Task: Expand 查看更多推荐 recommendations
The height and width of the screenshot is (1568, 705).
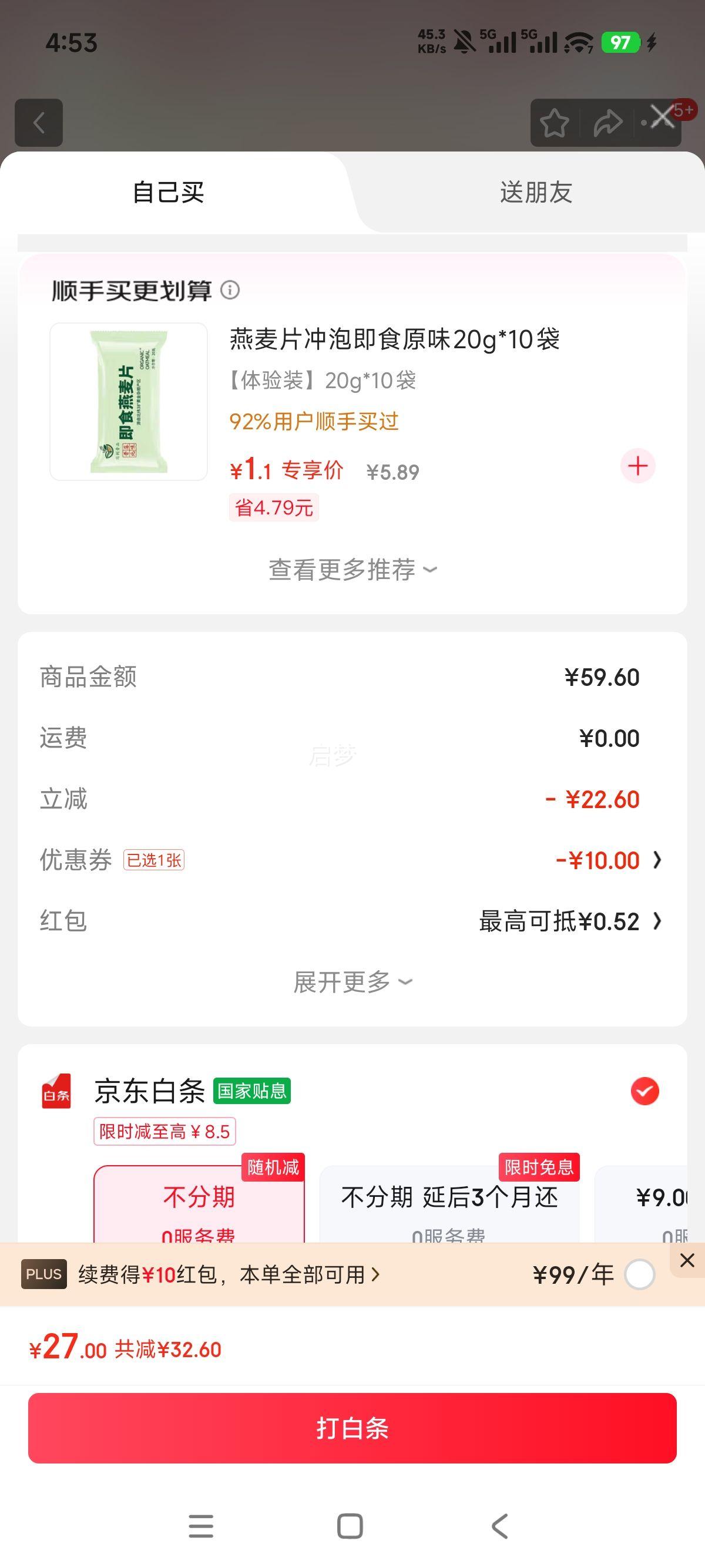Action: pyautogui.click(x=352, y=570)
